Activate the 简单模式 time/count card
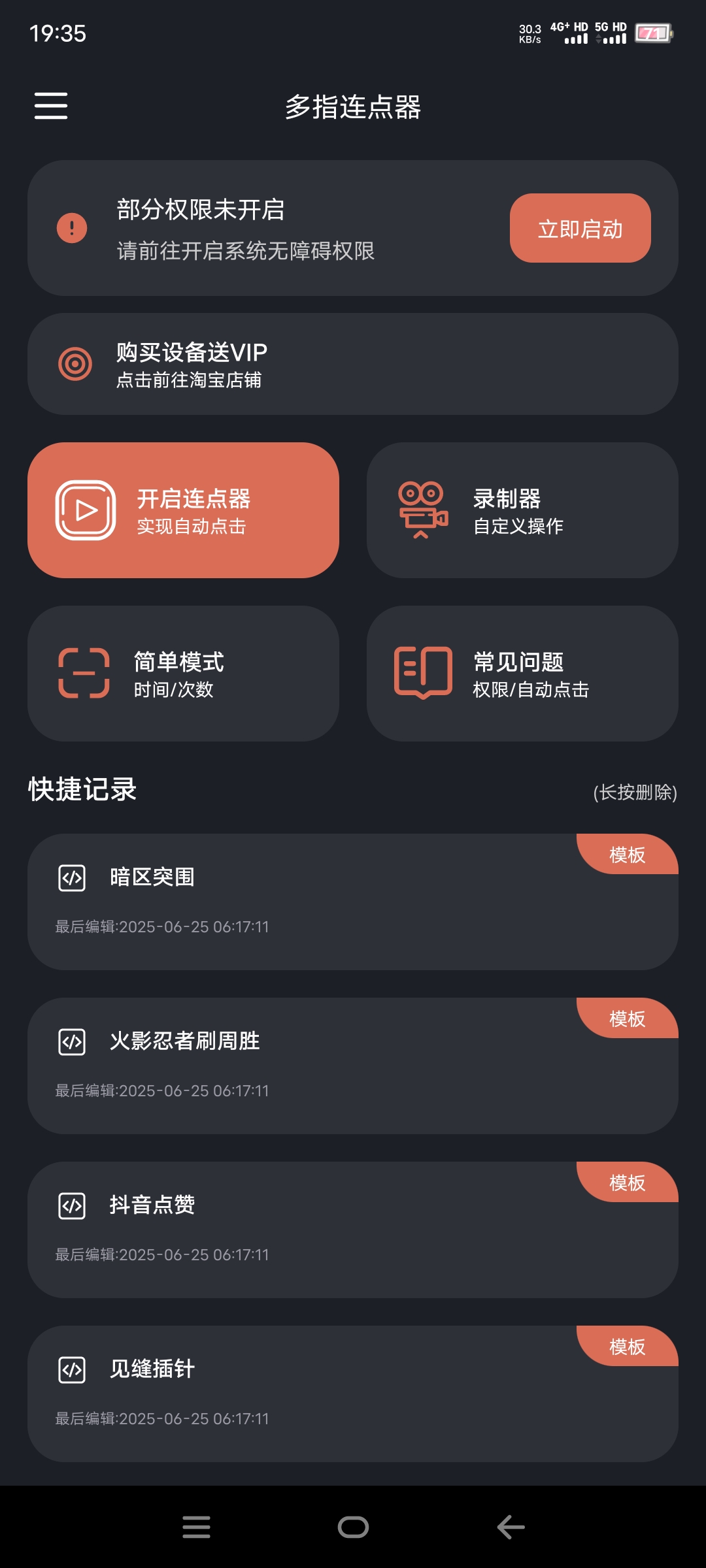Screen dimensions: 706x1568 pos(183,673)
